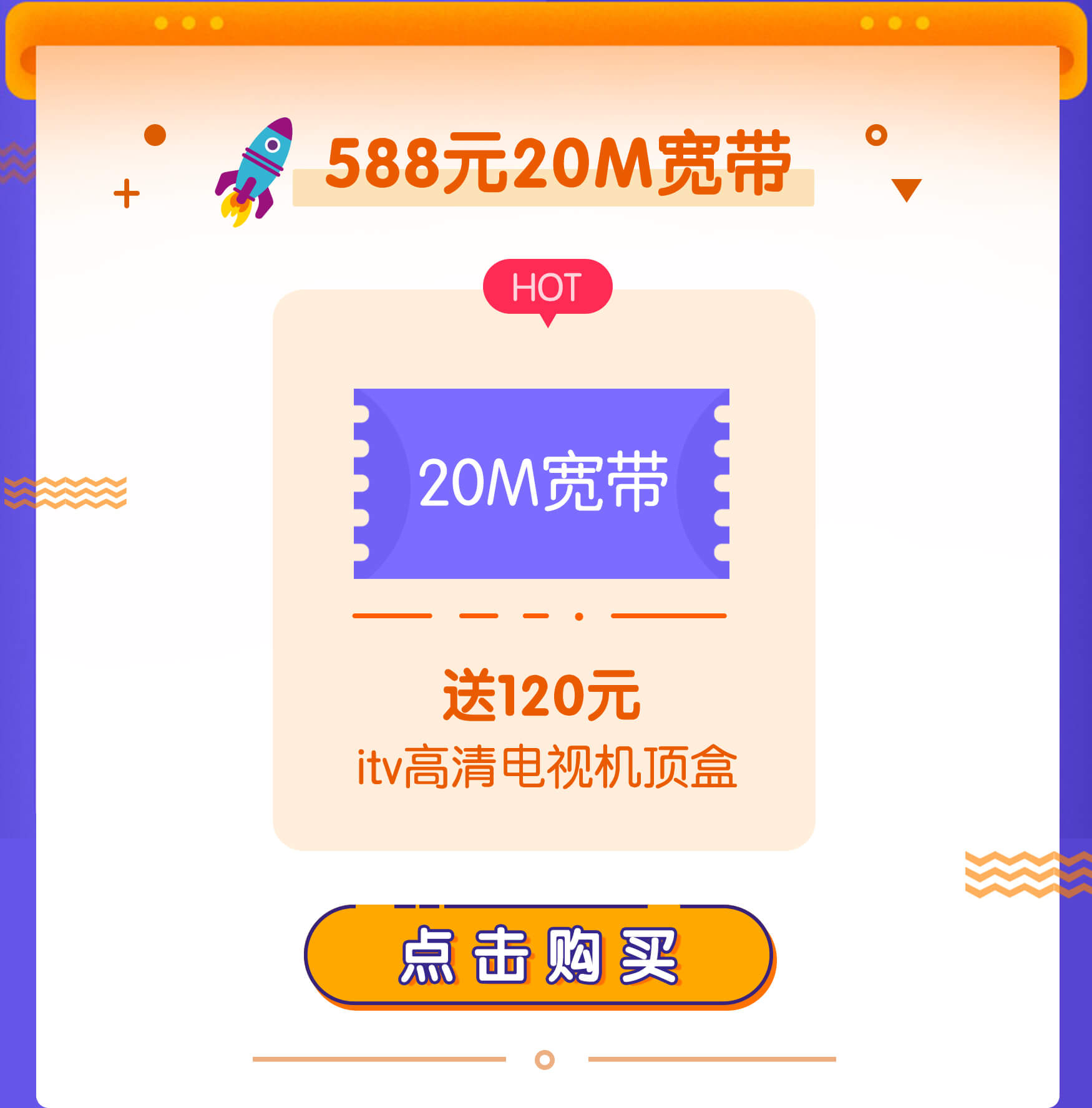Open the 20M宽带 offer card
The width and height of the screenshot is (1092, 1108).
pyautogui.click(x=542, y=484)
